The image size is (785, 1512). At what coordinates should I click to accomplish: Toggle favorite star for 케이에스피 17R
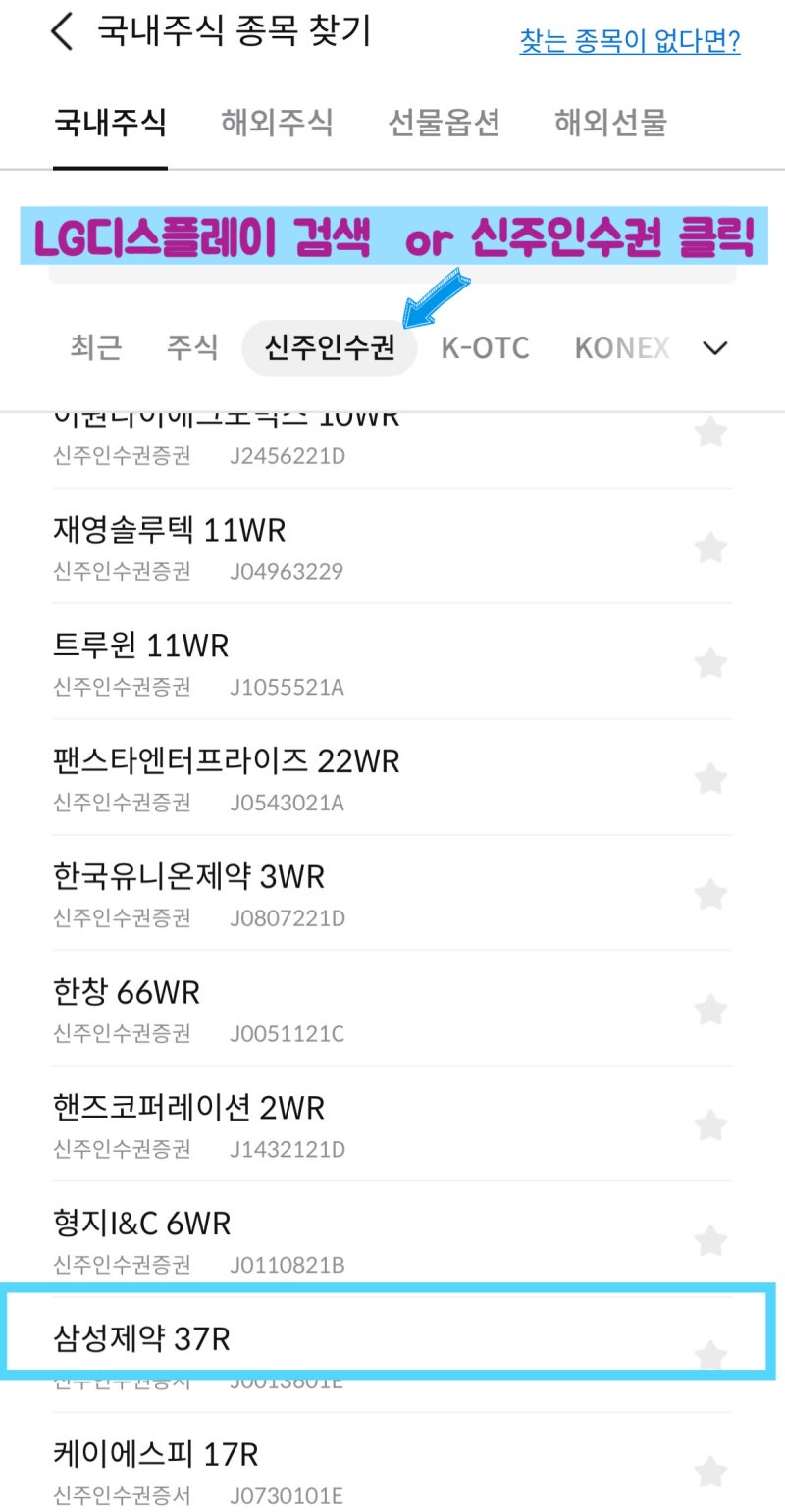tap(711, 1472)
